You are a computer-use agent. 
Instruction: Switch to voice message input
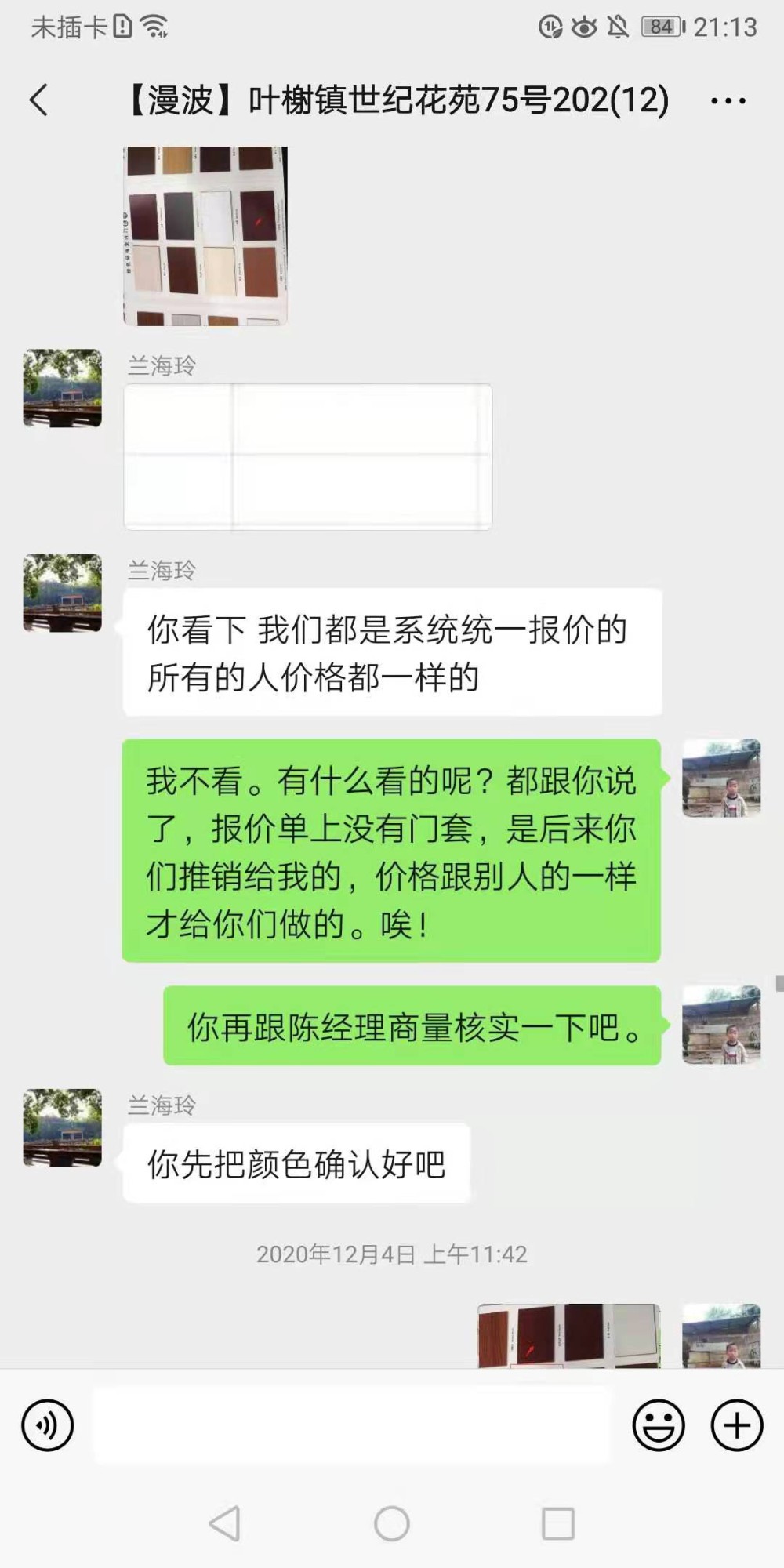click(48, 1425)
